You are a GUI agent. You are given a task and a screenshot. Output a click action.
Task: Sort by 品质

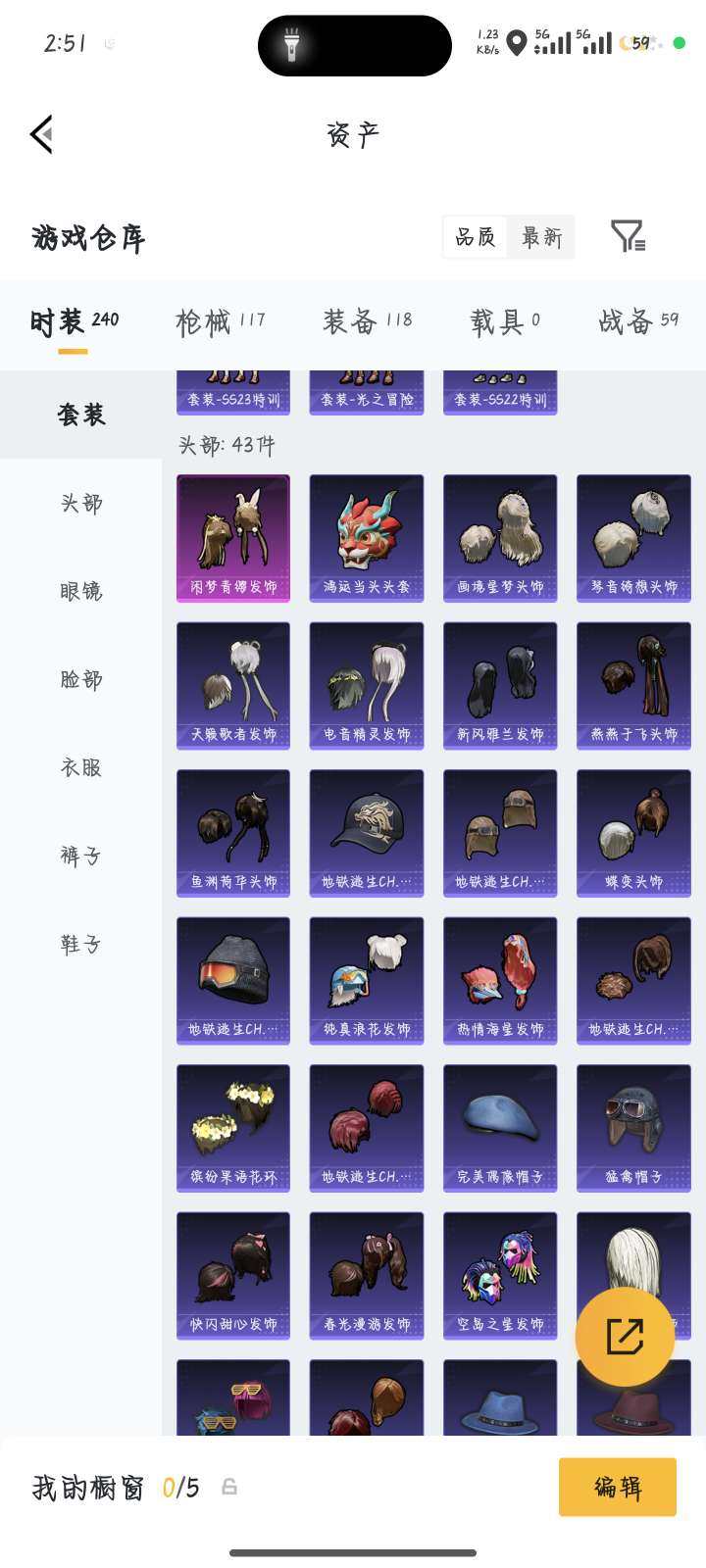(476, 237)
